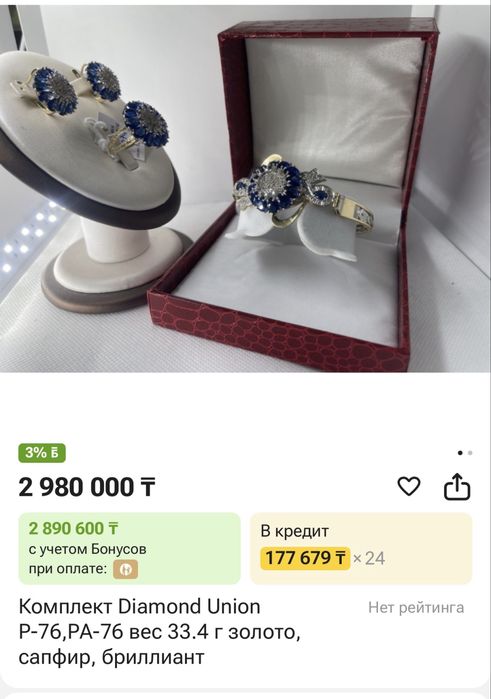Viewport: 491px width, 699px height.
Task: Open the bonus price 2 890 600 ₸ offer
Action: (129, 548)
